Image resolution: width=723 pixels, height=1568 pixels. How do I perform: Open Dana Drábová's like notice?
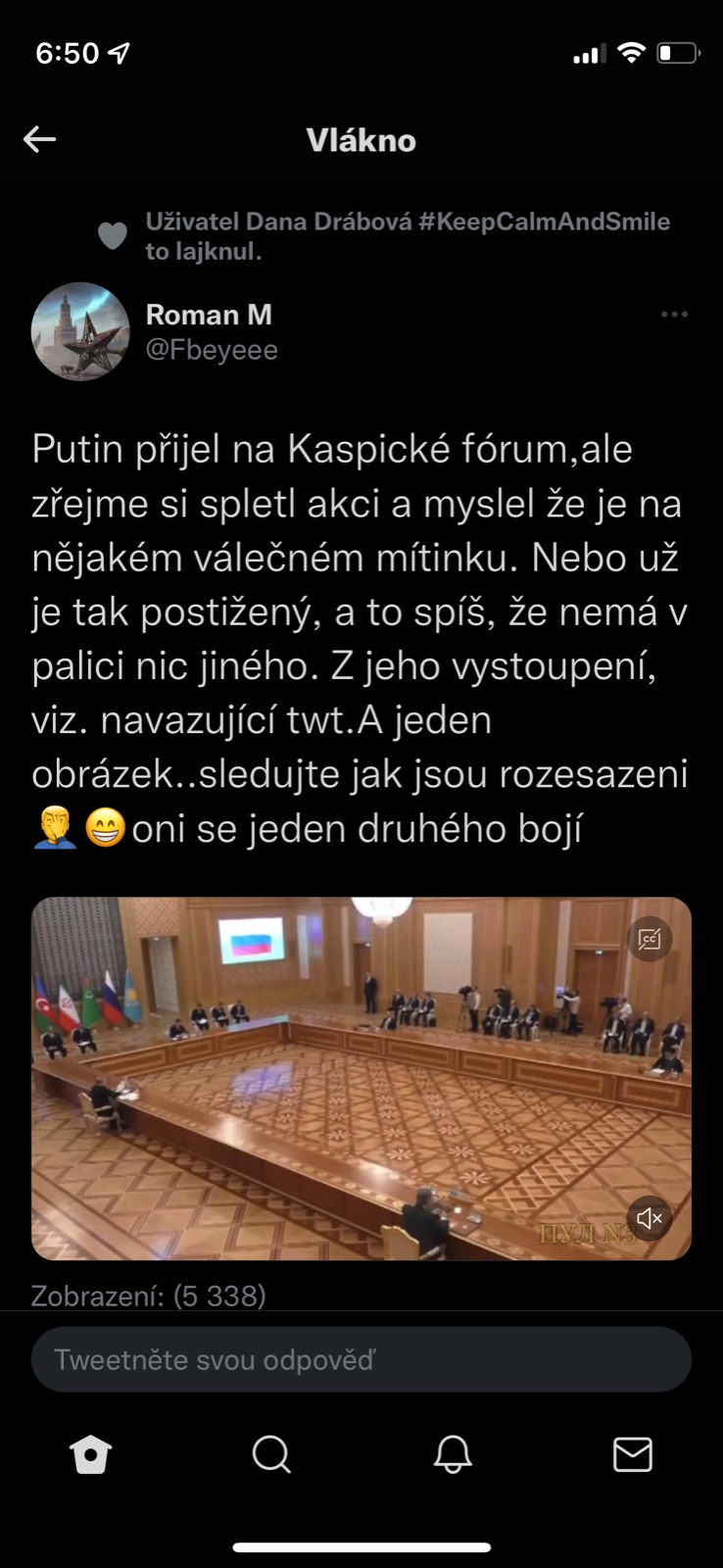(407, 236)
